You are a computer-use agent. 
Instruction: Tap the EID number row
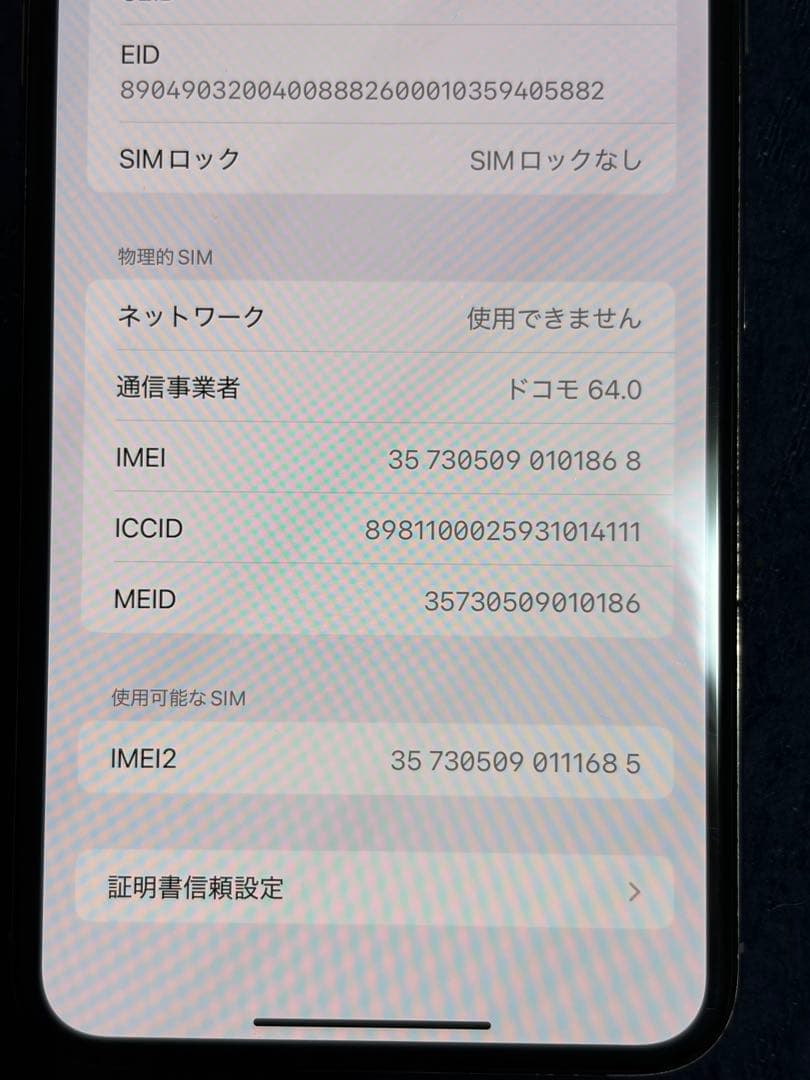(x=380, y=75)
